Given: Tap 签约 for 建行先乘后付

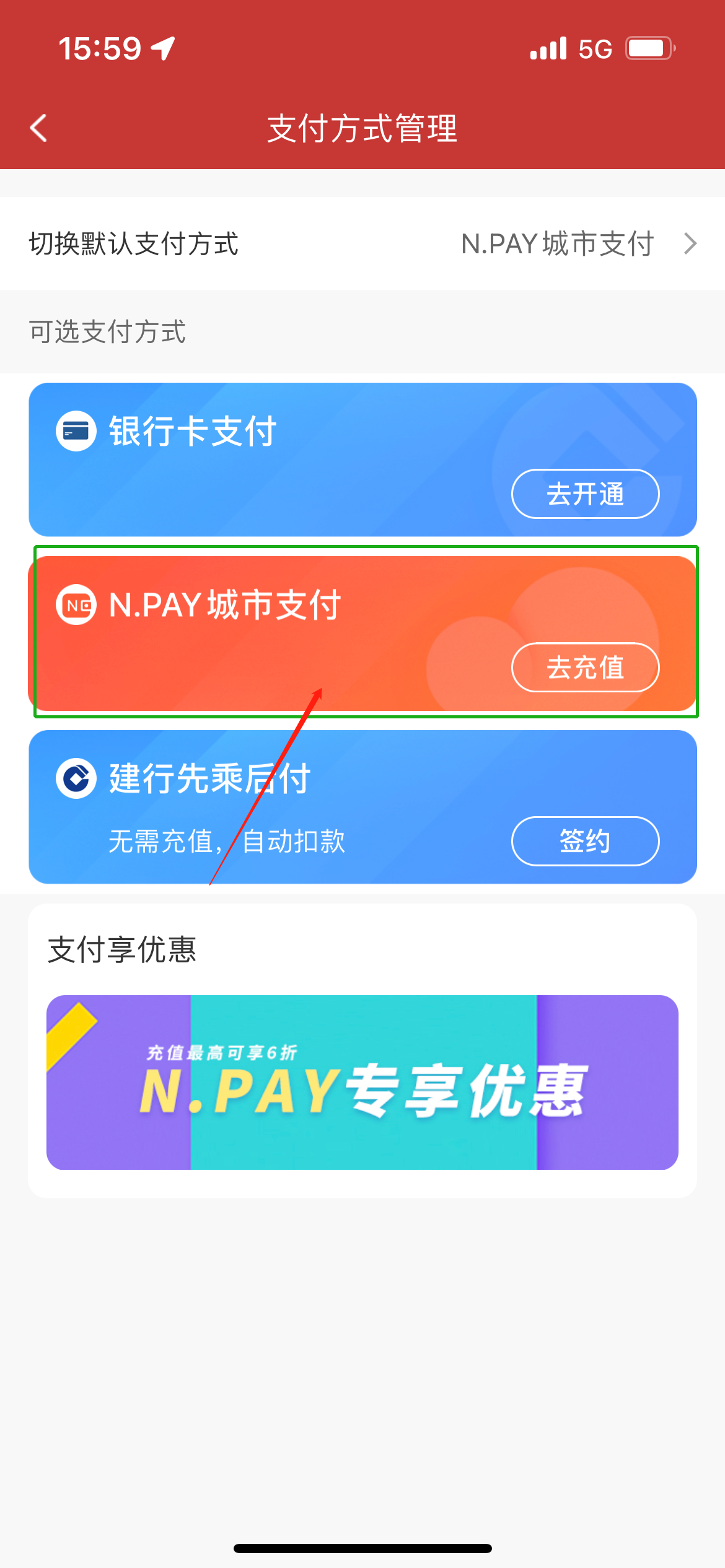Looking at the screenshot, I should click(585, 841).
